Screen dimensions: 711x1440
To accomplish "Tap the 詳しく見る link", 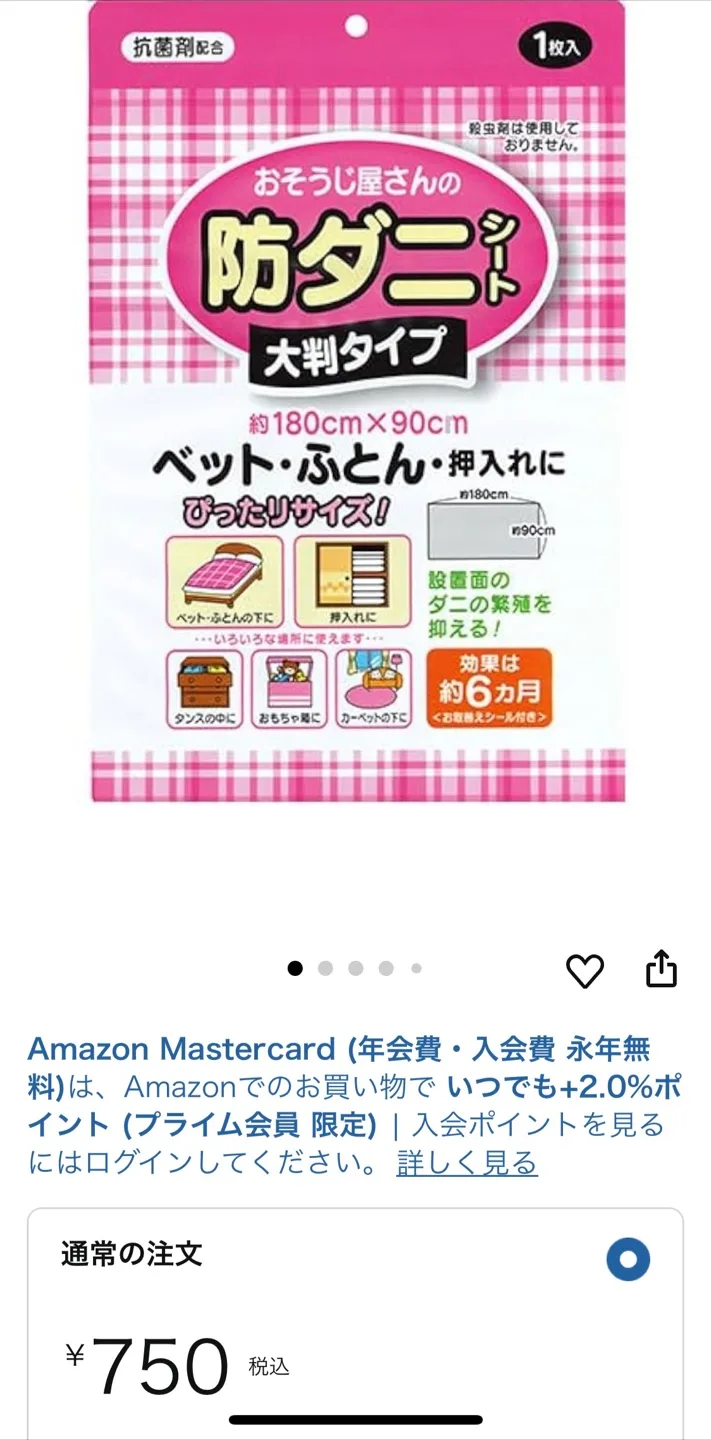I will pyautogui.click(x=467, y=1163).
